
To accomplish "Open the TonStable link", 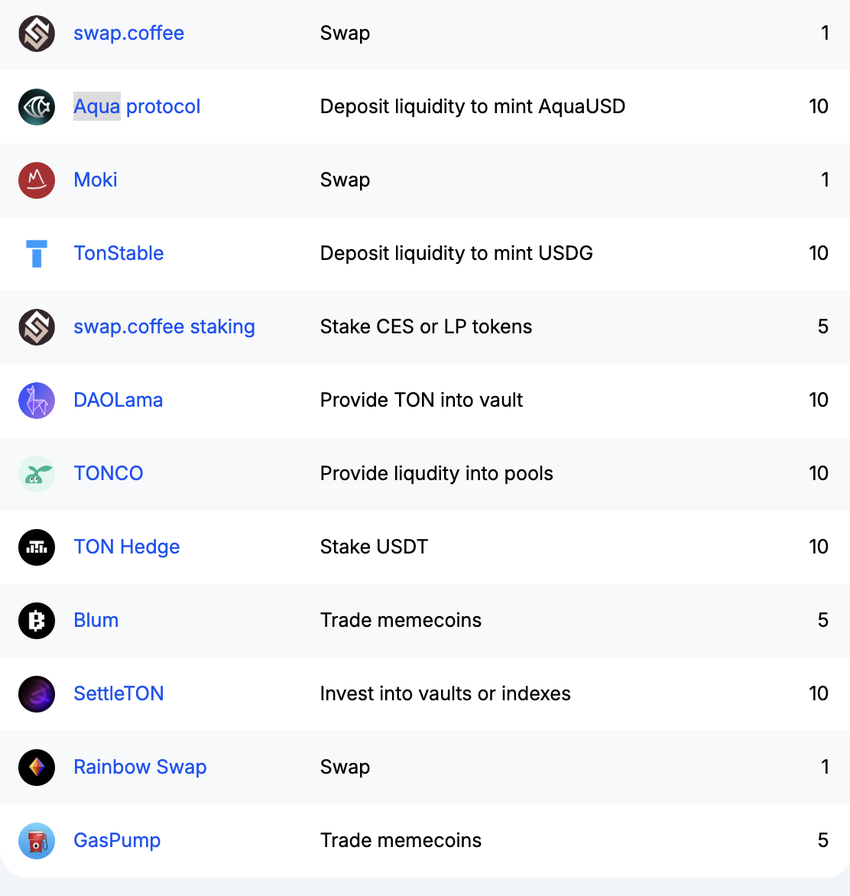I will (118, 253).
